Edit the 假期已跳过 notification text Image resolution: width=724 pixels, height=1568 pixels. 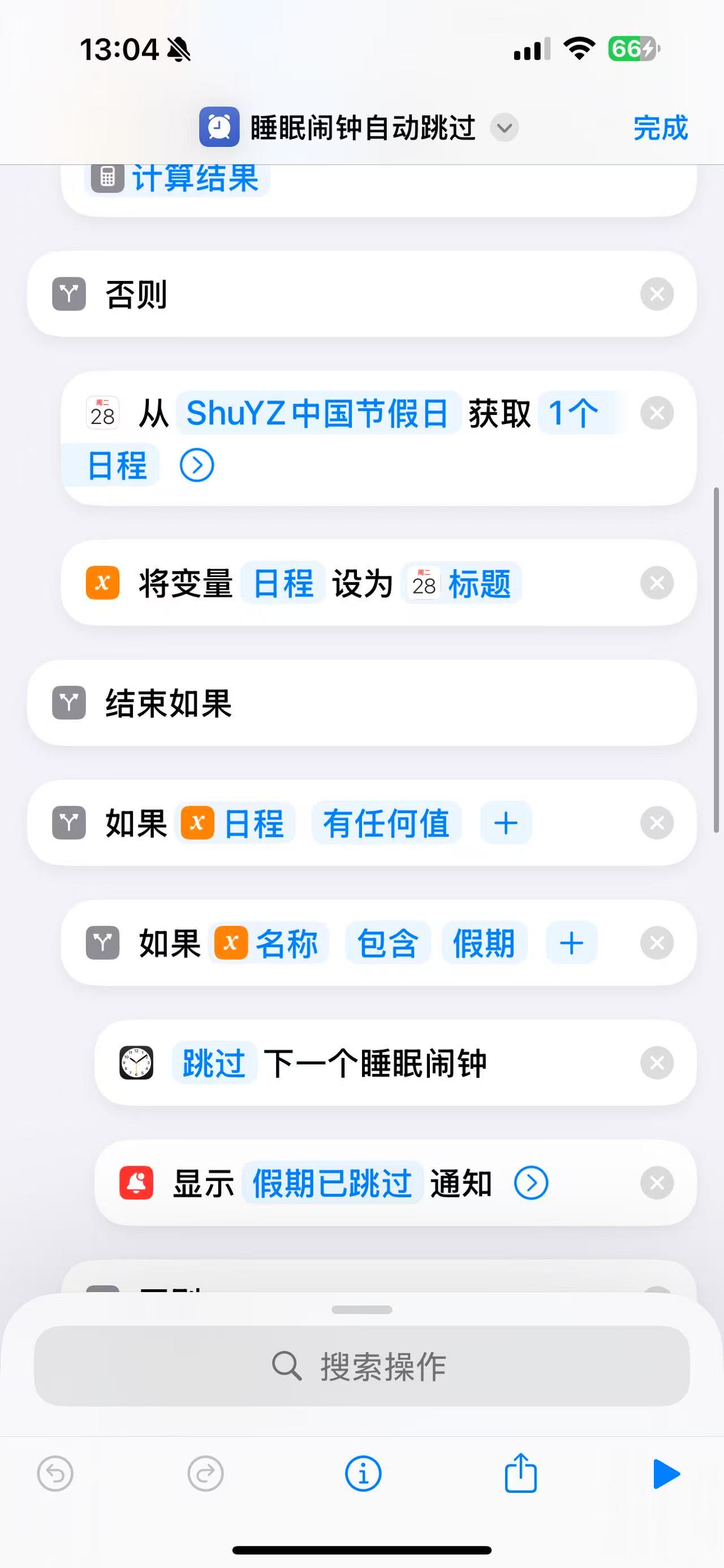point(332,1183)
